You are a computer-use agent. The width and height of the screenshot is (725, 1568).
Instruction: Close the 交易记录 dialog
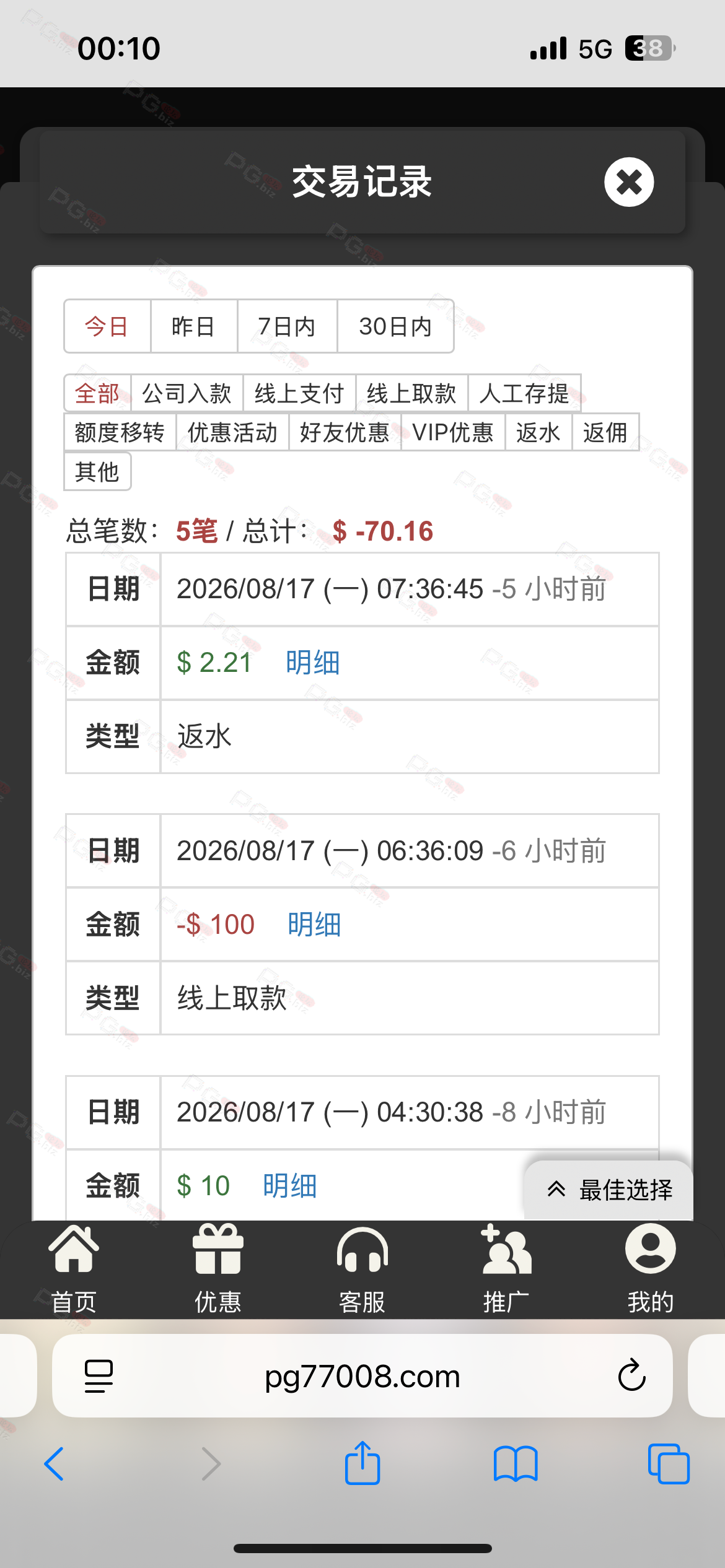629,182
